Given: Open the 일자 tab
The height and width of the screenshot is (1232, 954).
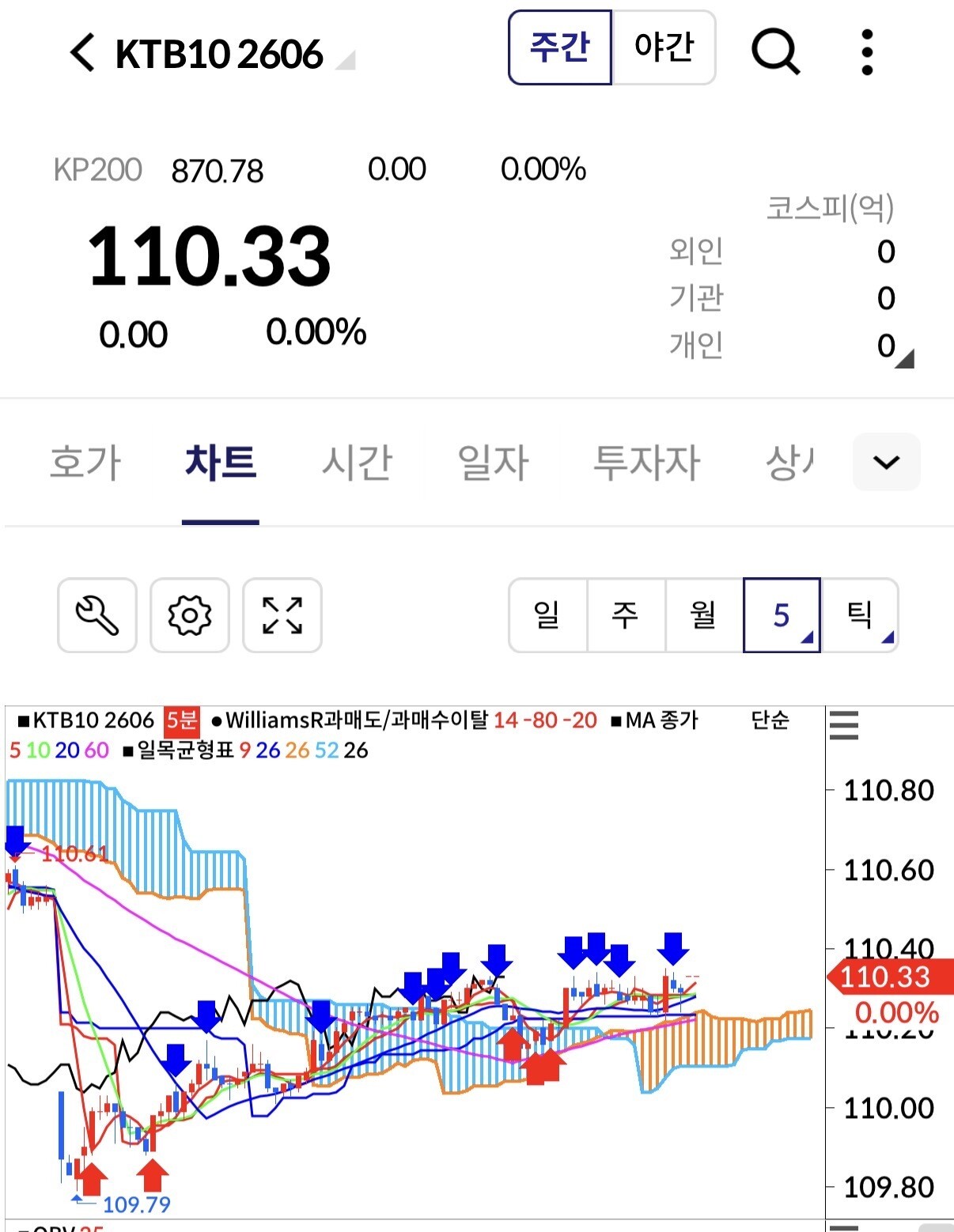Looking at the screenshot, I should click(493, 463).
